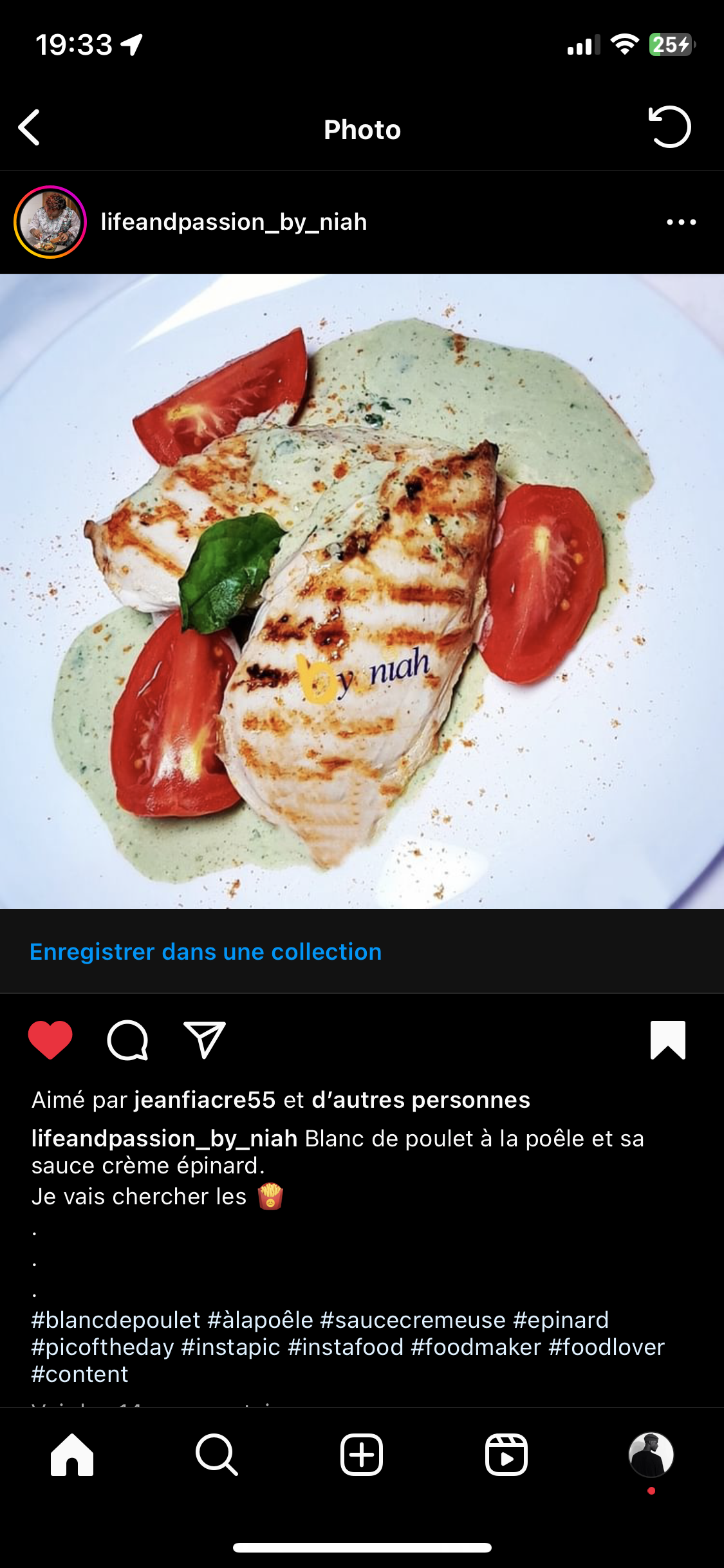Image resolution: width=724 pixels, height=1568 pixels.
Task: Switch to the Home tab
Action: [72, 1455]
